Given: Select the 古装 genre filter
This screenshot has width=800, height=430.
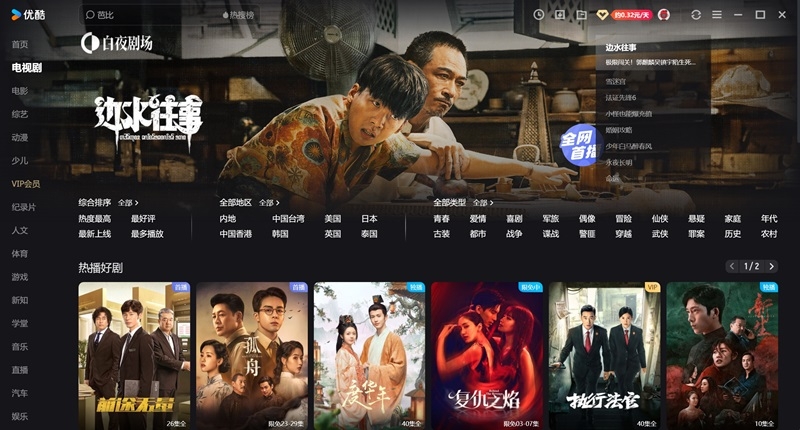Looking at the screenshot, I should (x=441, y=234).
